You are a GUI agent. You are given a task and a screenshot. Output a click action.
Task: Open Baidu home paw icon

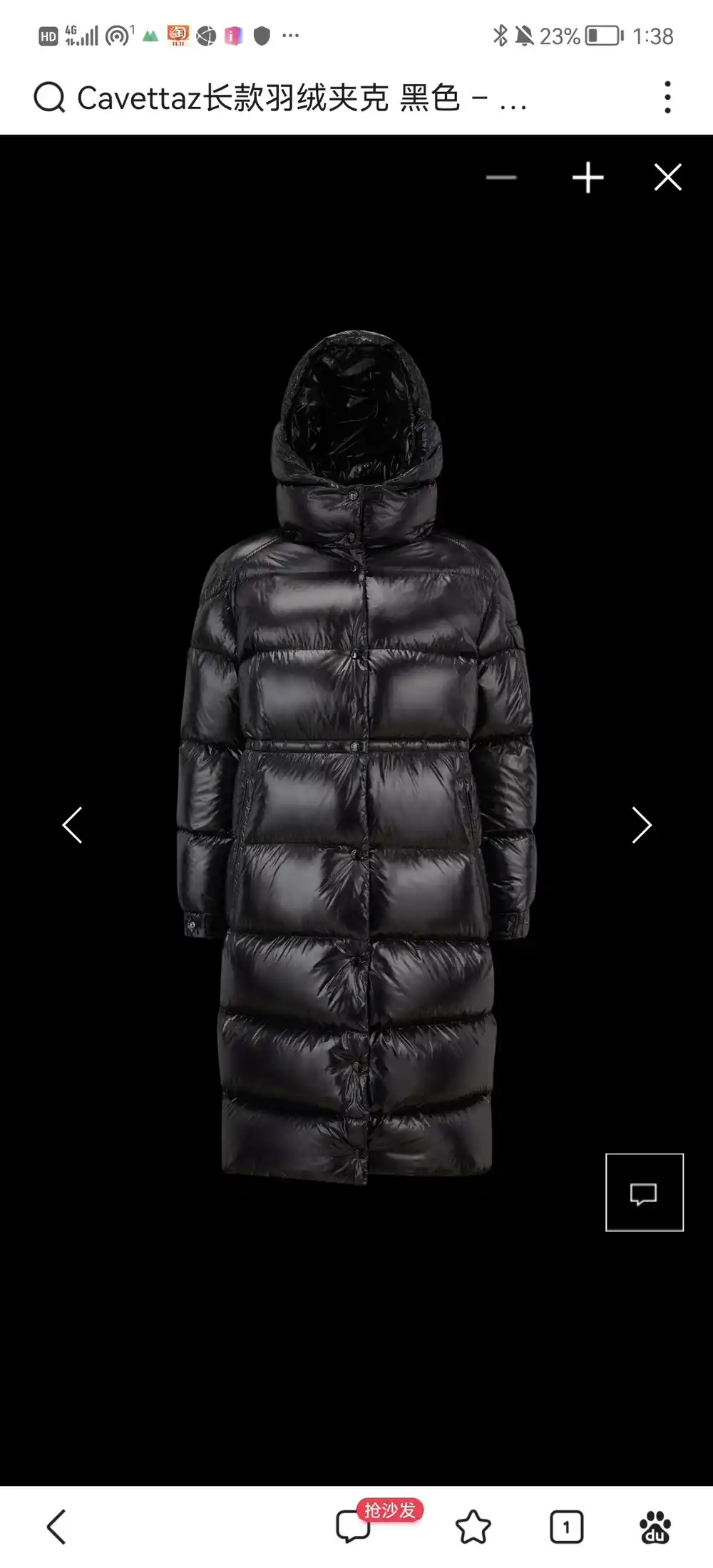coord(655,1527)
